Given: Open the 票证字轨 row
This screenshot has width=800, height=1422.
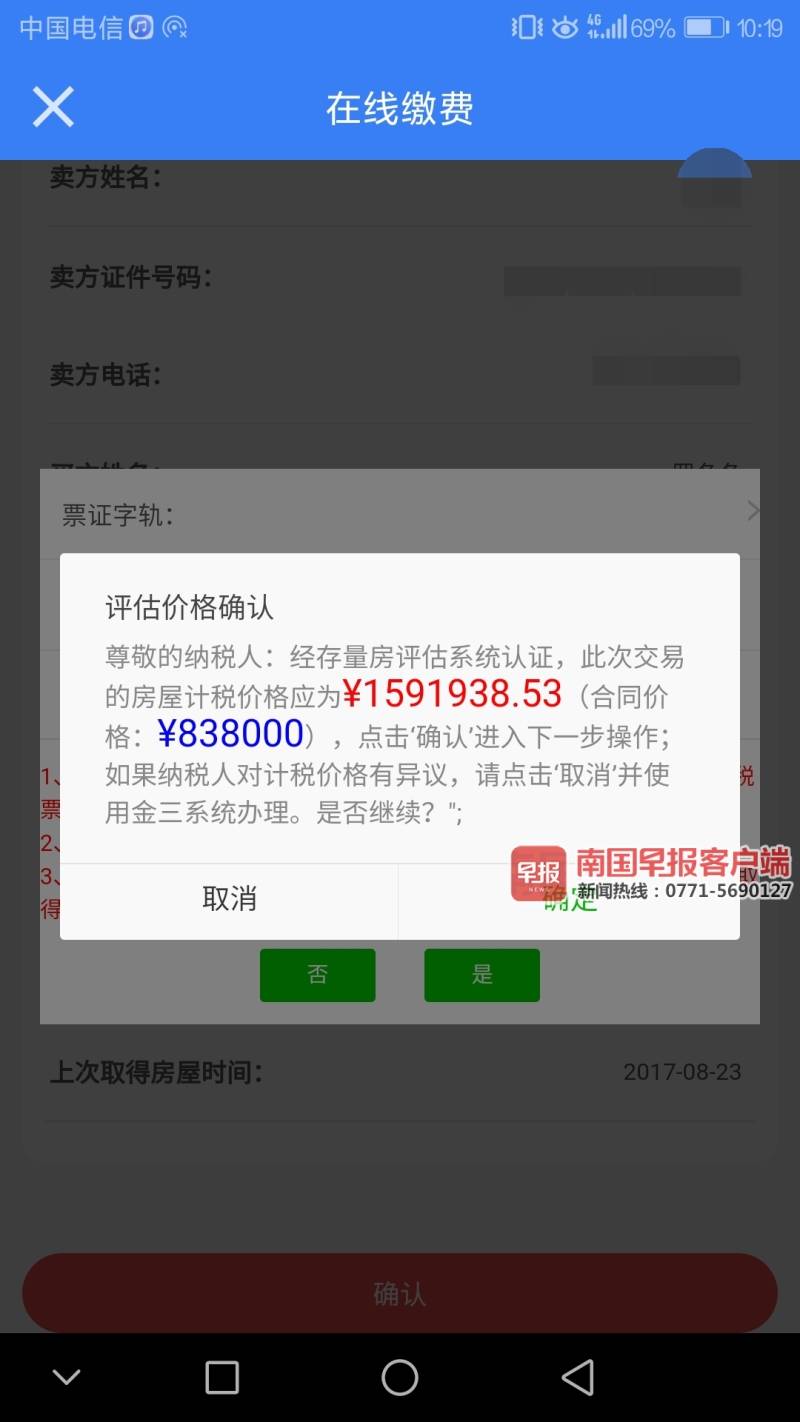Looking at the screenshot, I should (x=400, y=514).
